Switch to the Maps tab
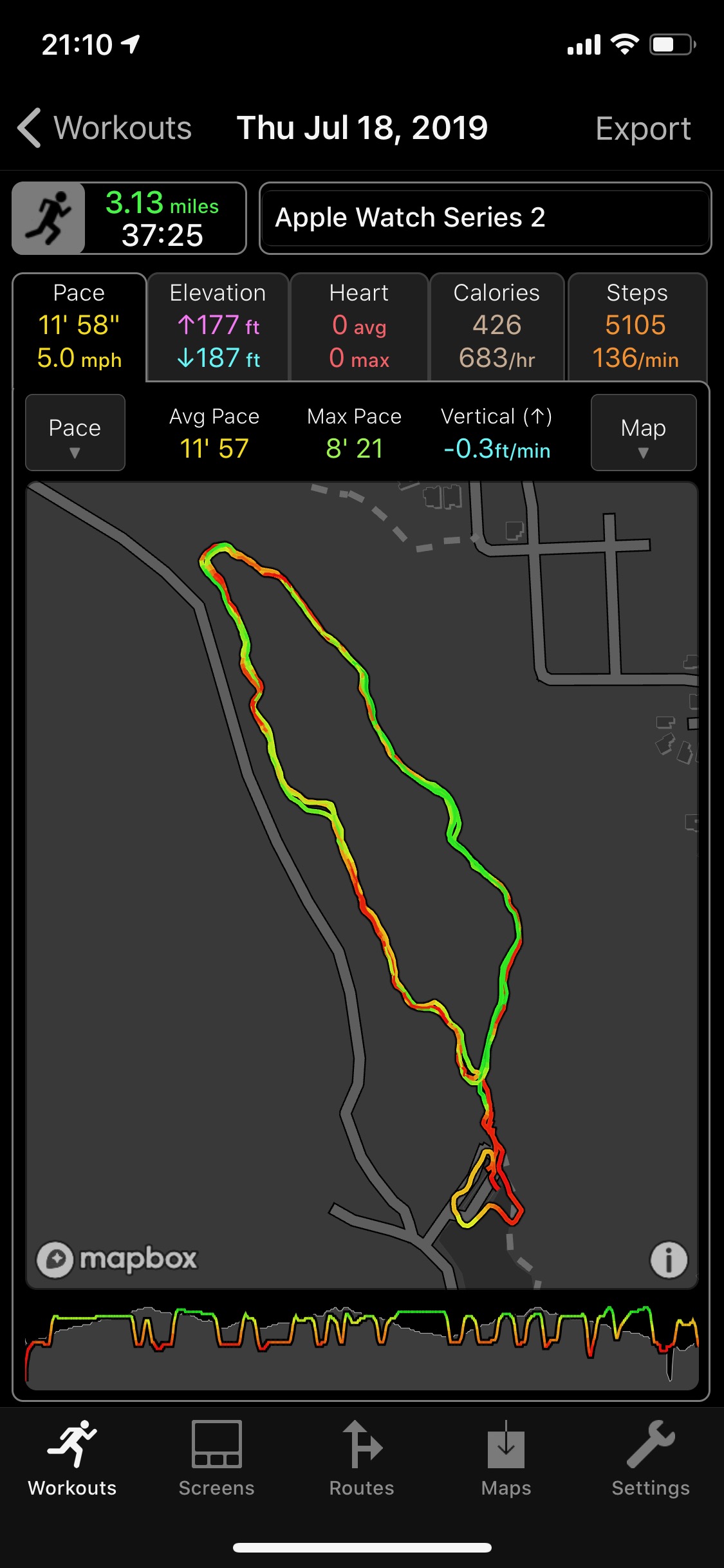The height and width of the screenshot is (1568, 724). (x=506, y=1460)
